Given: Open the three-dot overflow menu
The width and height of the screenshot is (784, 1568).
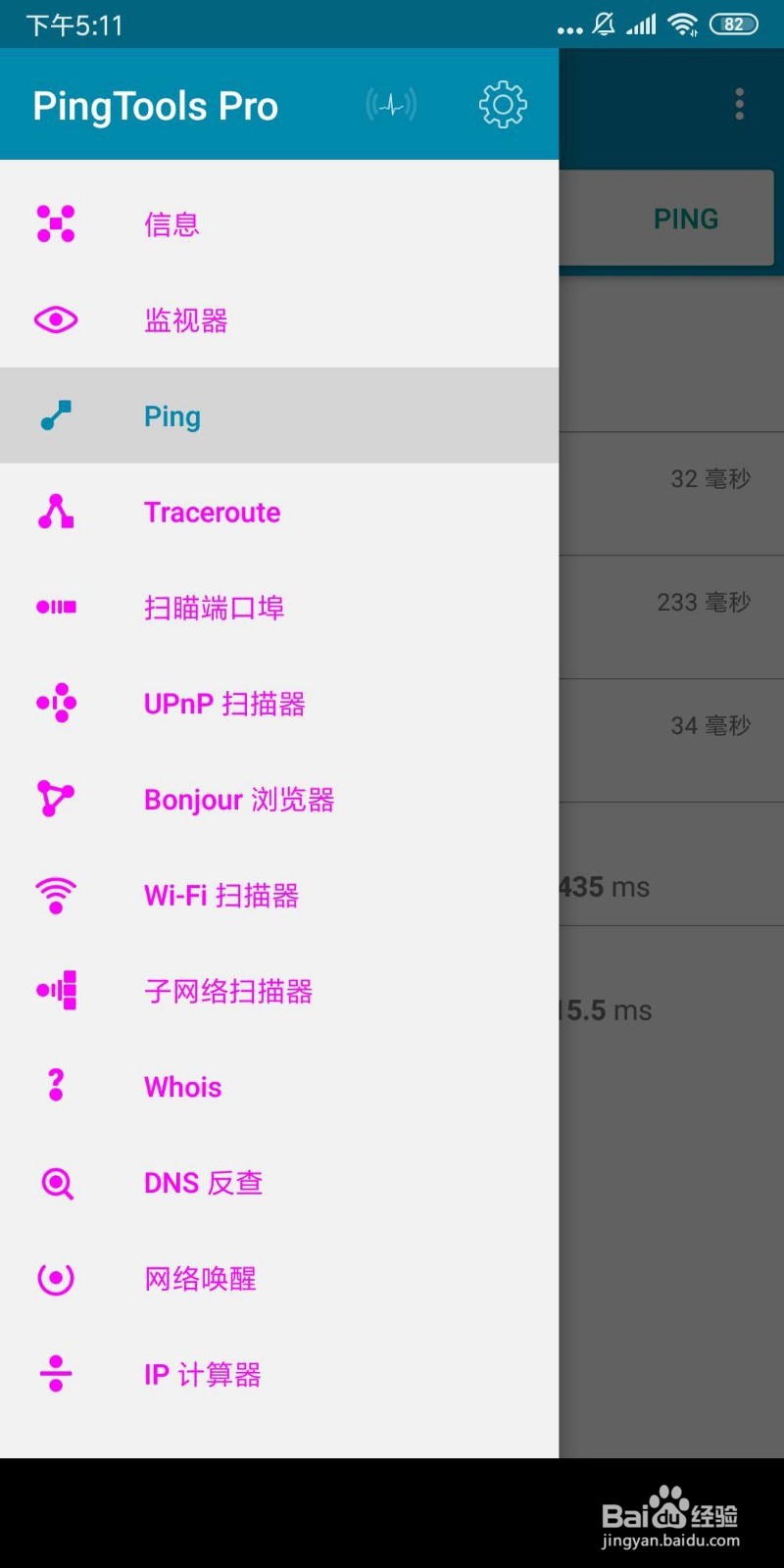Looking at the screenshot, I should [739, 104].
